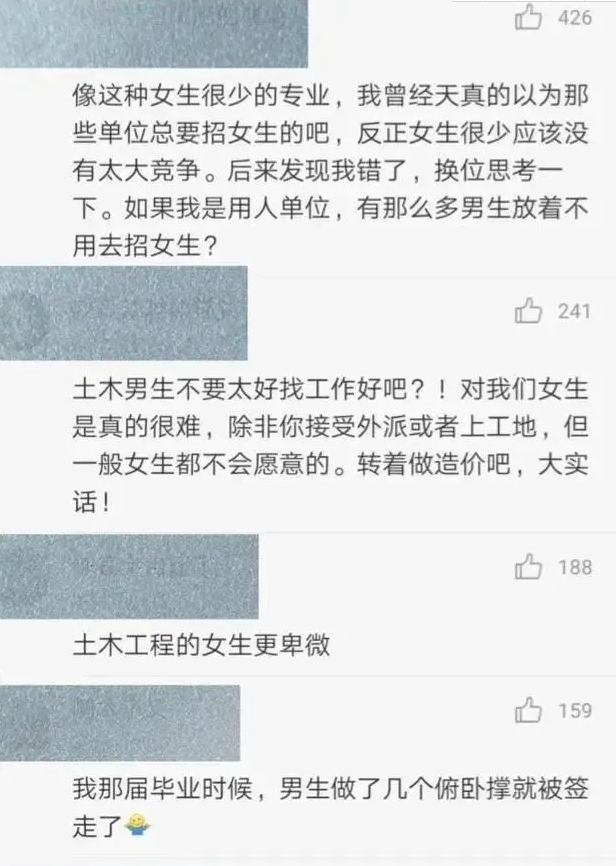Like the comment about 男生做了几个俯卧撑

528,712
